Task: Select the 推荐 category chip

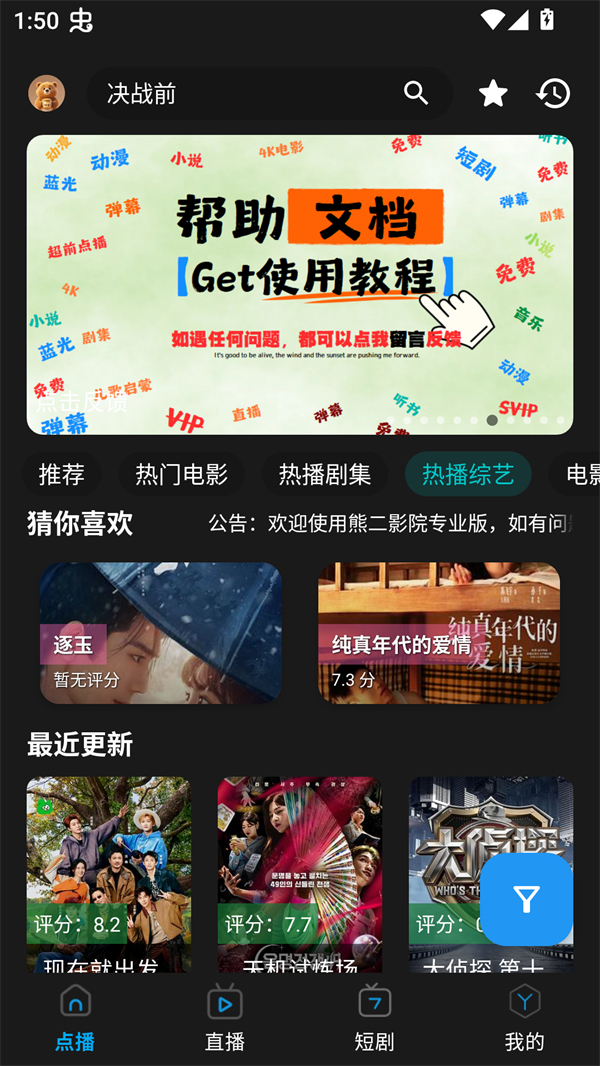Action: pyautogui.click(x=61, y=474)
